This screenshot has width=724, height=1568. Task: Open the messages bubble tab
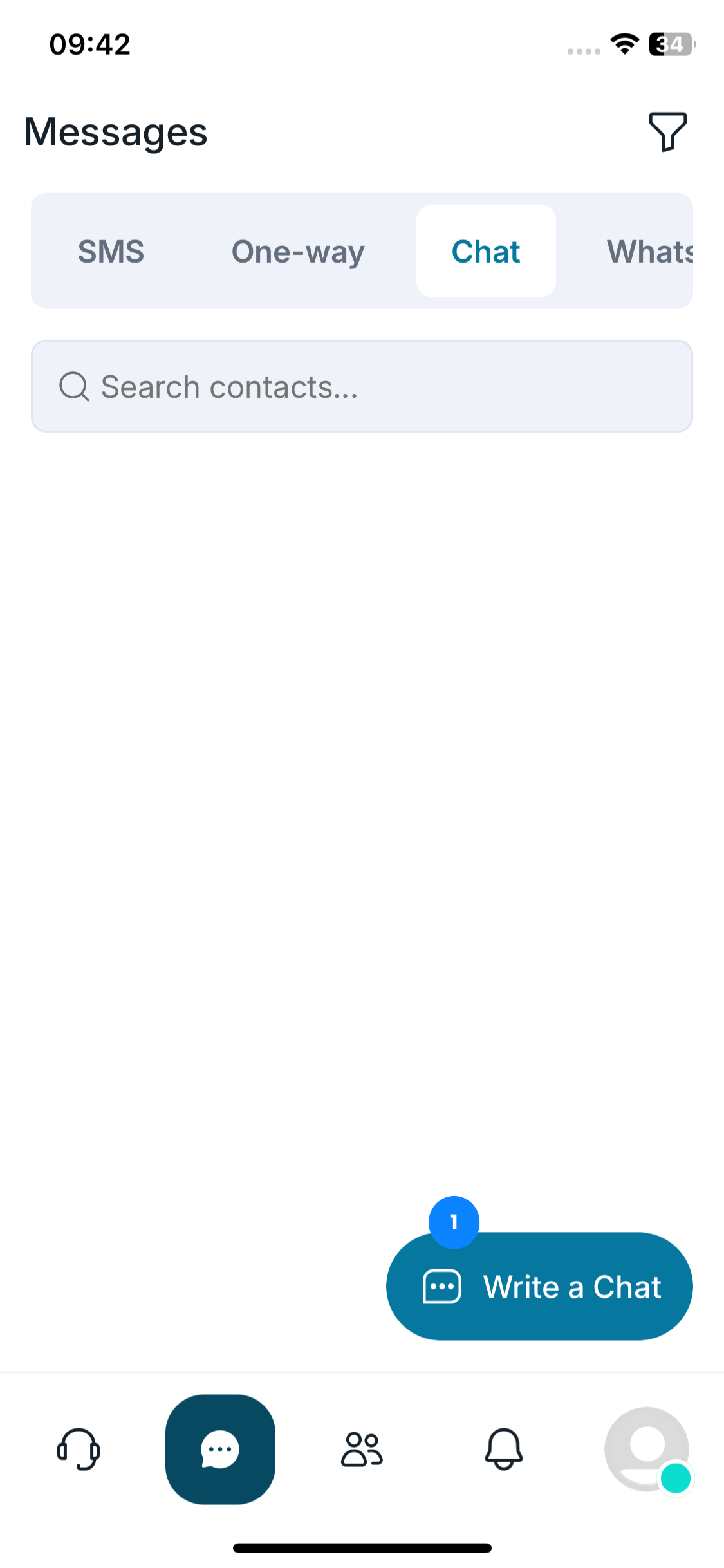tap(220, 1449)
